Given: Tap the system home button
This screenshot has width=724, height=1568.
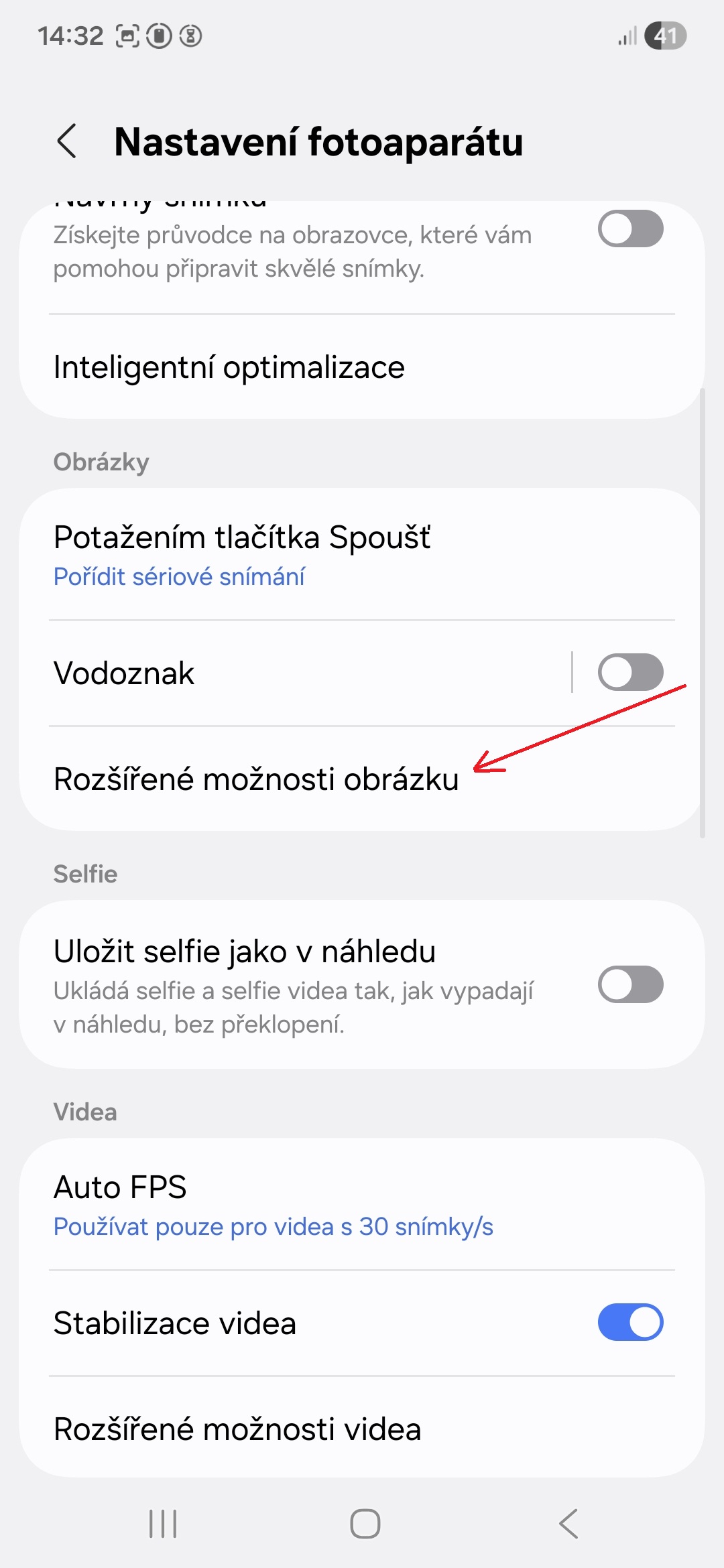Looking at the screenshot, I should [365, 1524].
